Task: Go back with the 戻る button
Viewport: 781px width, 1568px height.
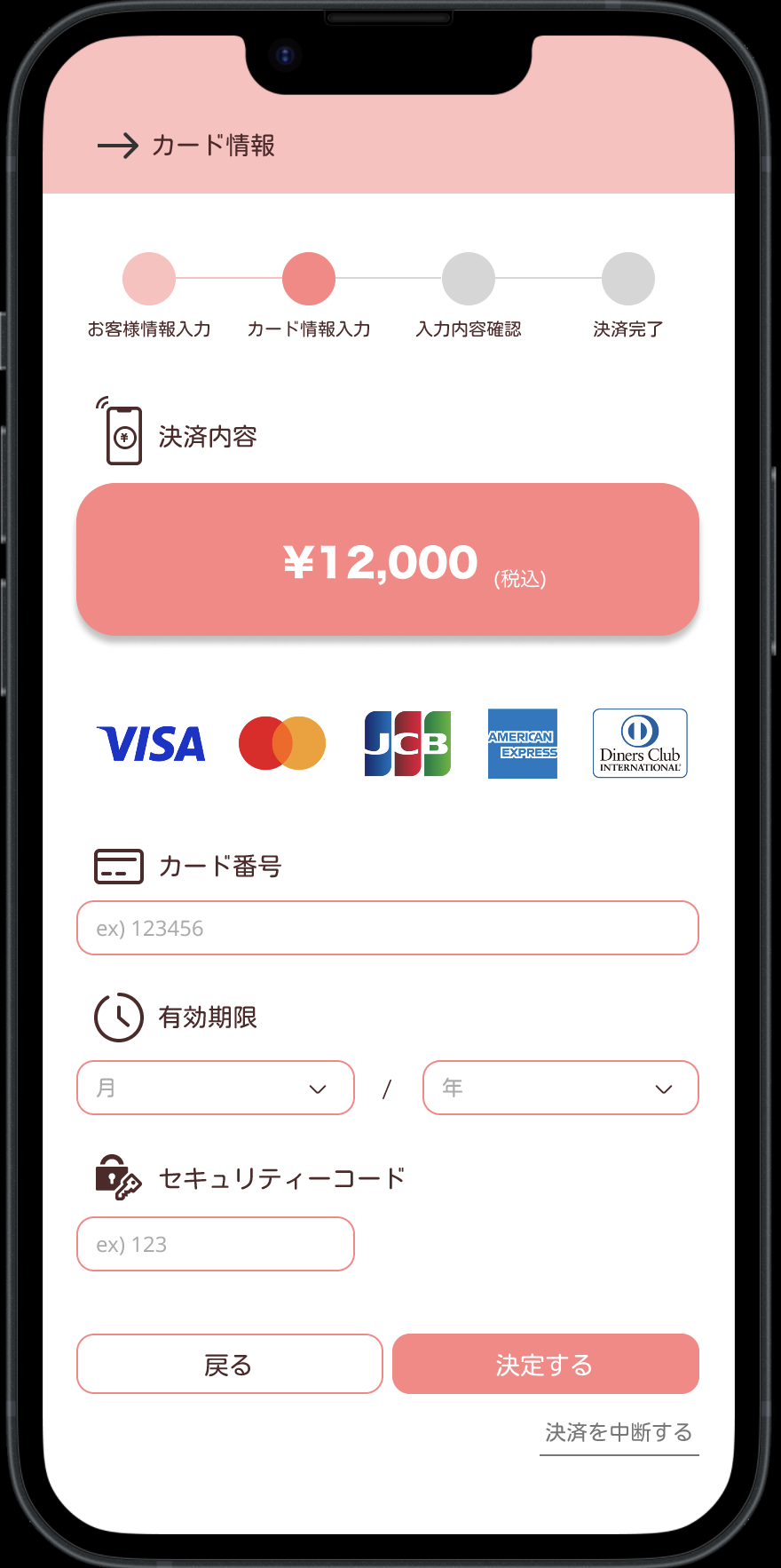Action: [x=229, y=1364]
